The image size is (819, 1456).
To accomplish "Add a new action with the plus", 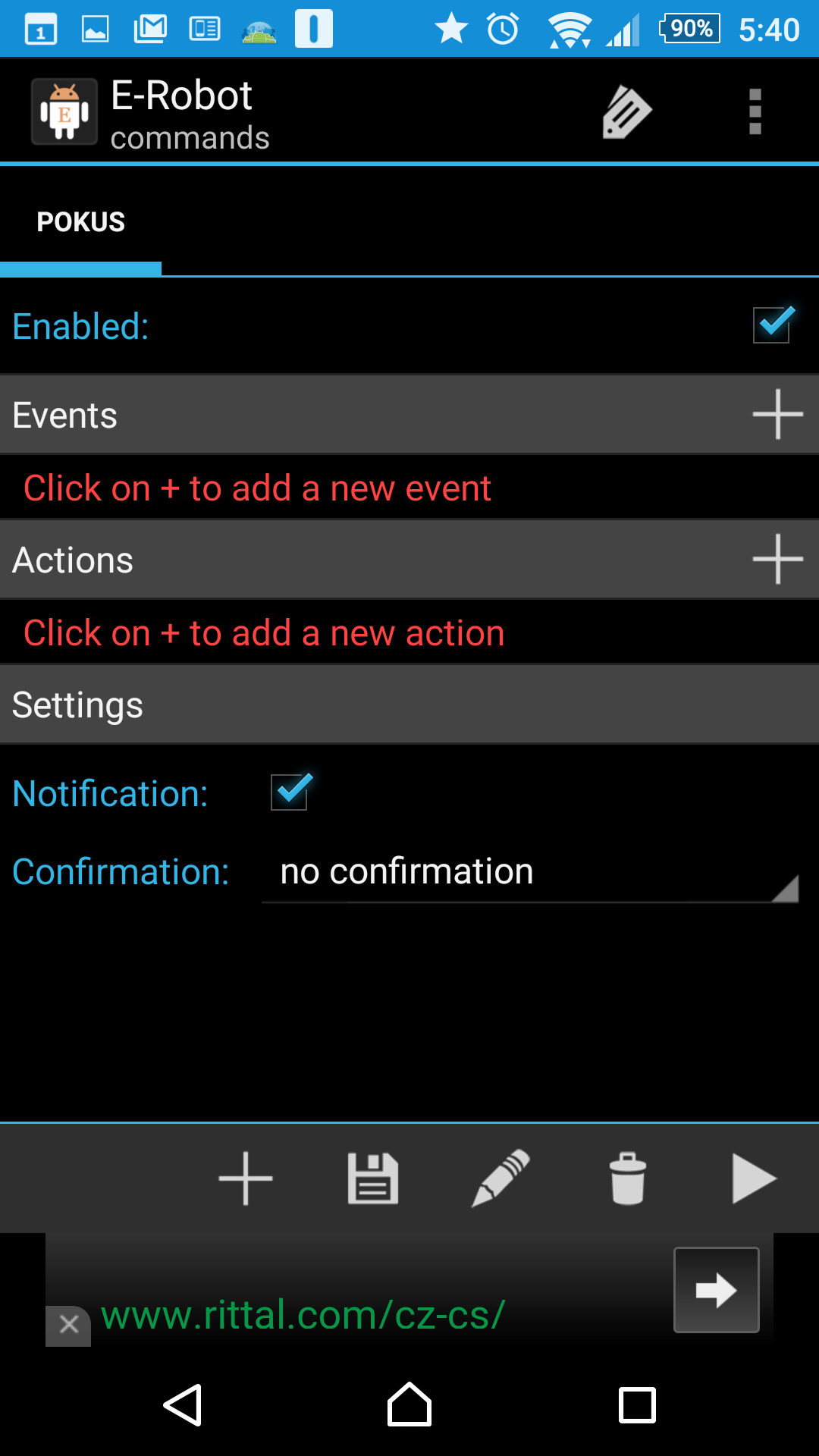I will pos(777,559).
